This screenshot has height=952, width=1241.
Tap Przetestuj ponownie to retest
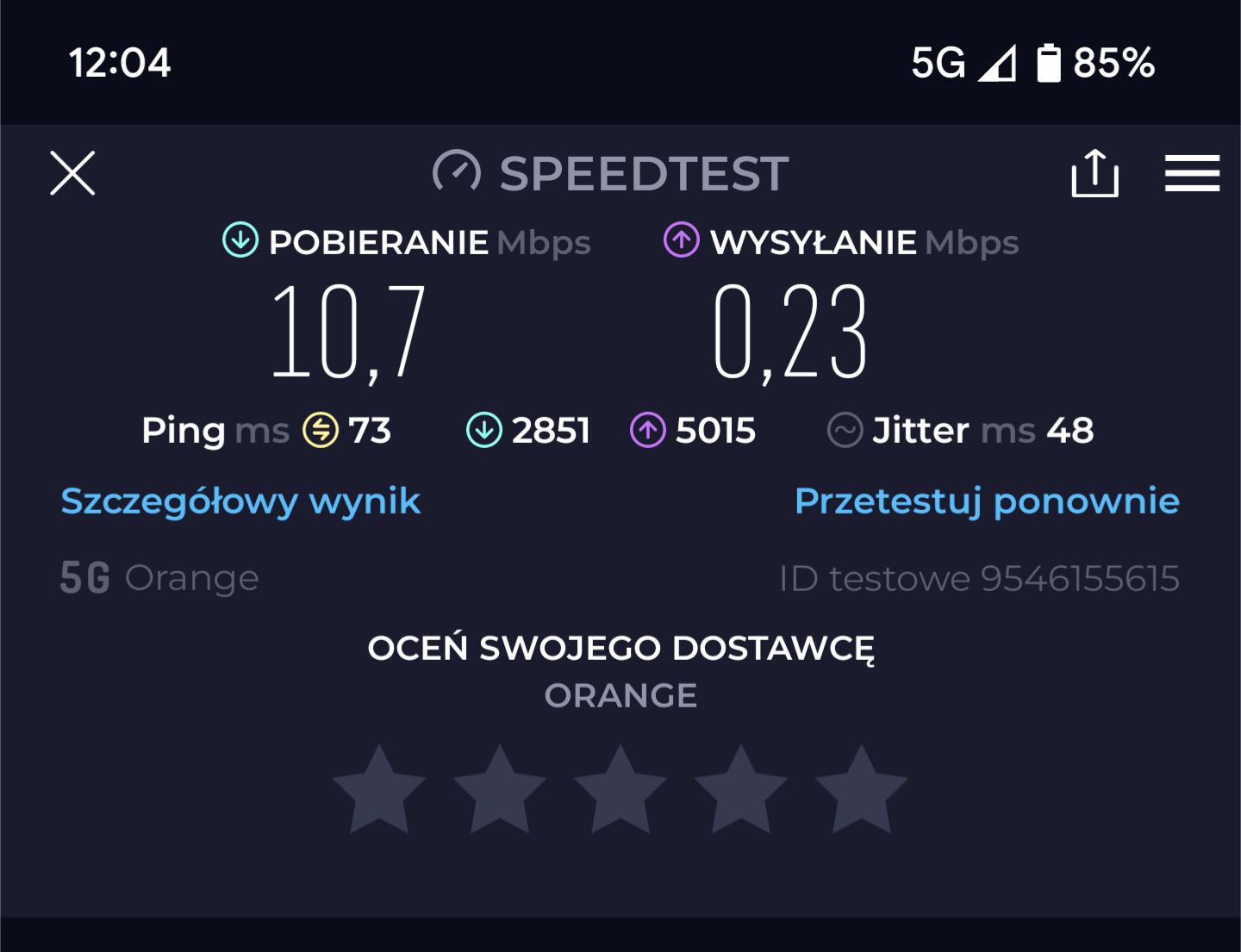[x=987, y=501]
